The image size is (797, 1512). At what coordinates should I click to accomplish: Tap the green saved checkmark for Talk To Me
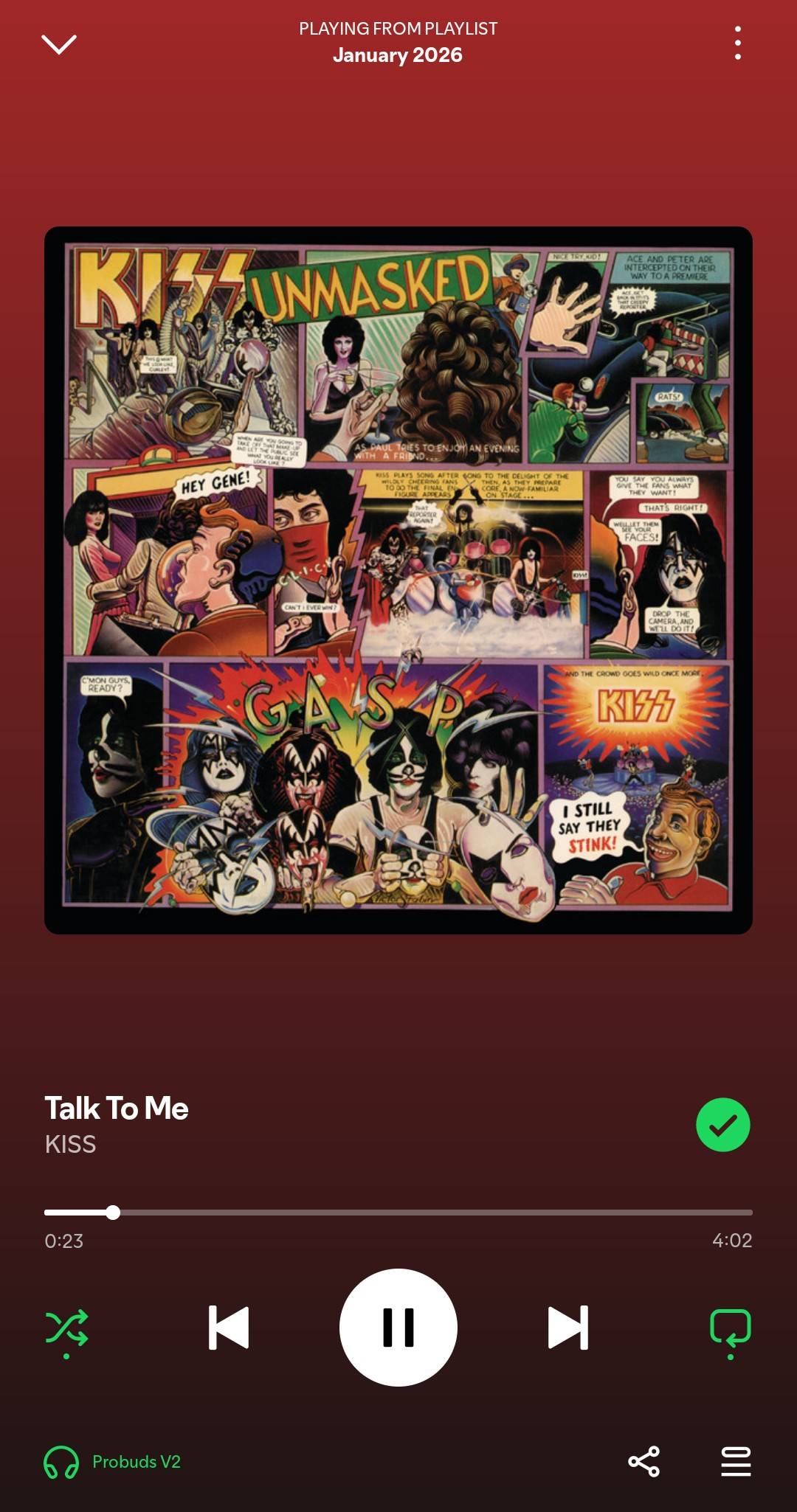723,1124
